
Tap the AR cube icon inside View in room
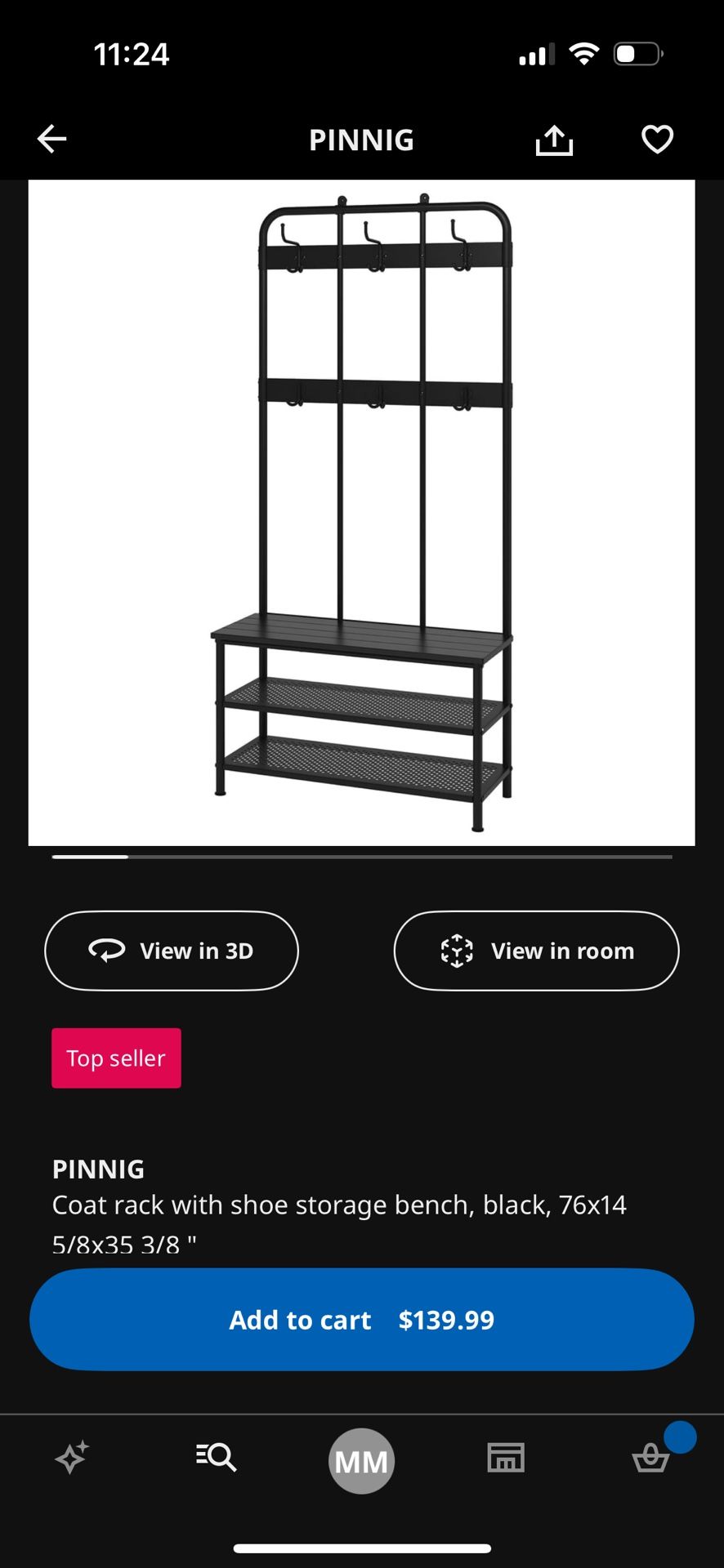pos(458,950)
